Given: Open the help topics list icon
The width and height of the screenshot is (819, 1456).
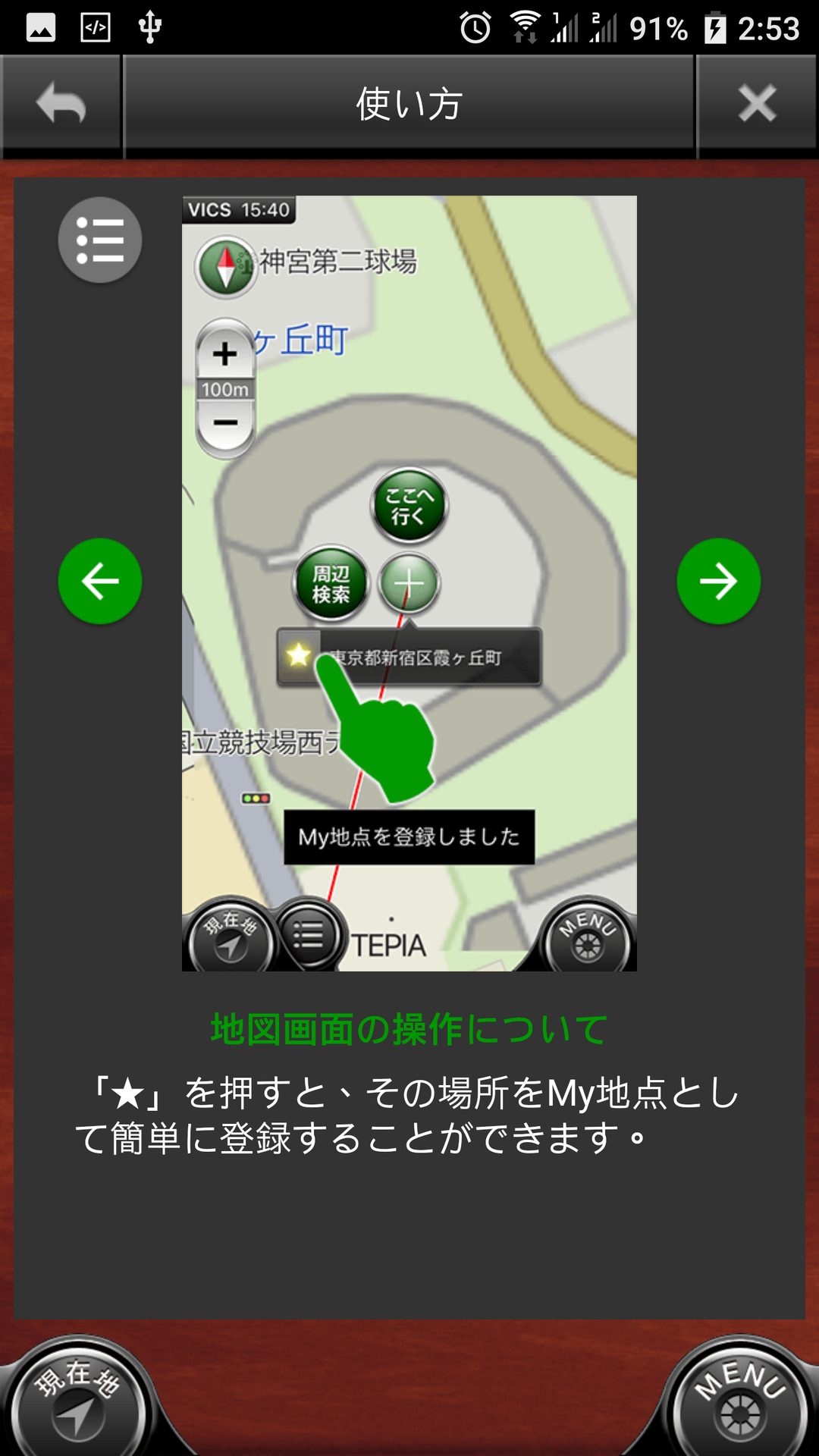Looking at the screenshot, I should (100, 240).
